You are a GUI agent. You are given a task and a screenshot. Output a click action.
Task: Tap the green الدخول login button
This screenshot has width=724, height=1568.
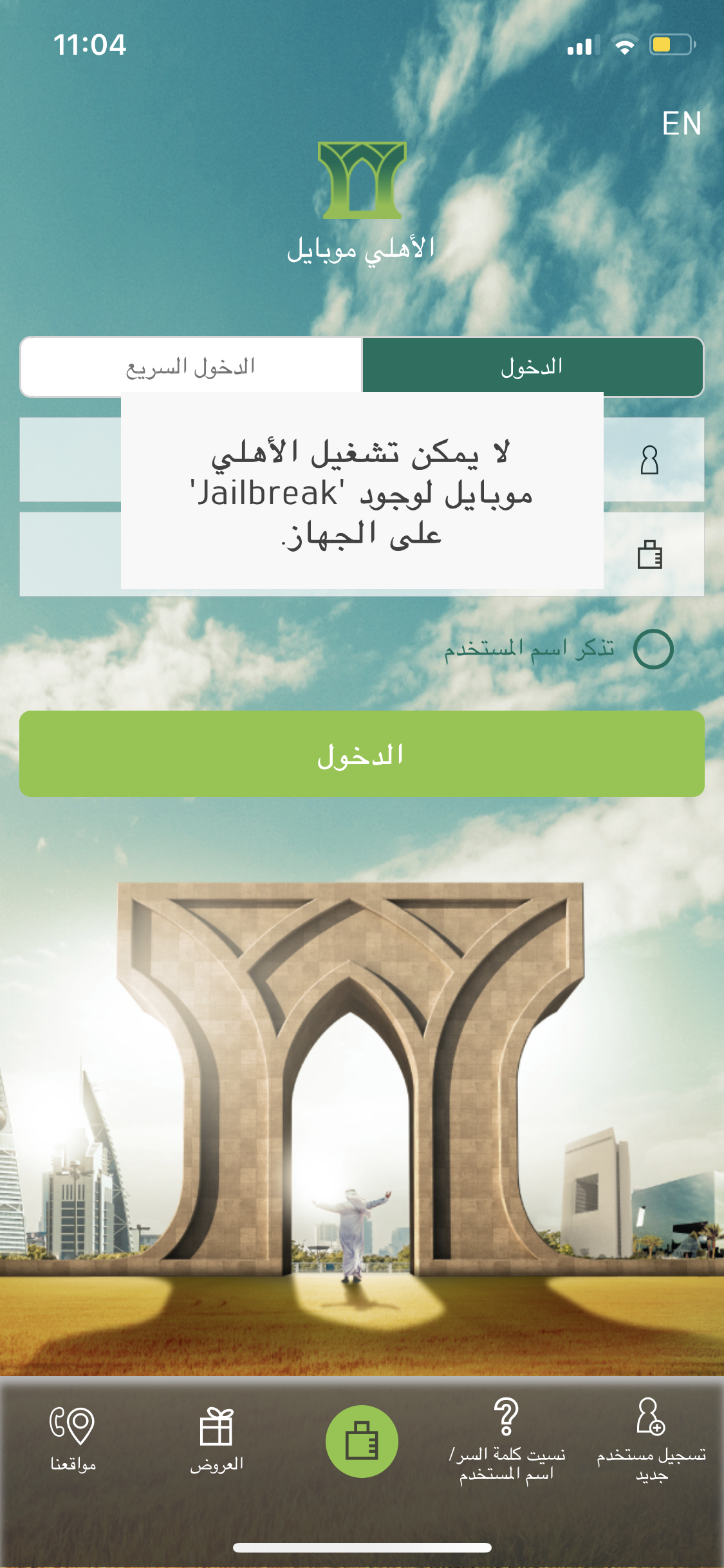click(x=362, y=754)
